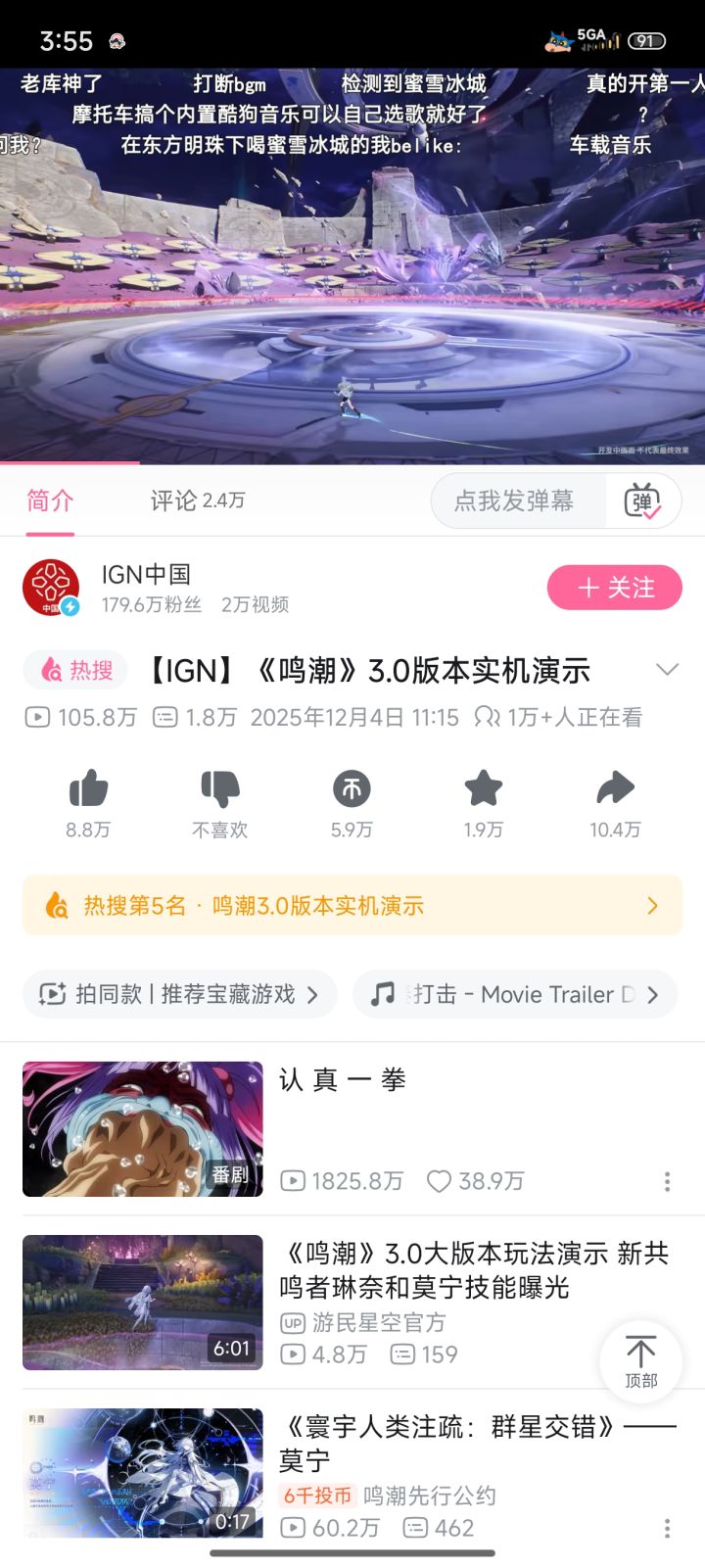Open the 认真一拳 recommended video
This screenshot has height=1568, width=705.
(x=143, y=1129)
